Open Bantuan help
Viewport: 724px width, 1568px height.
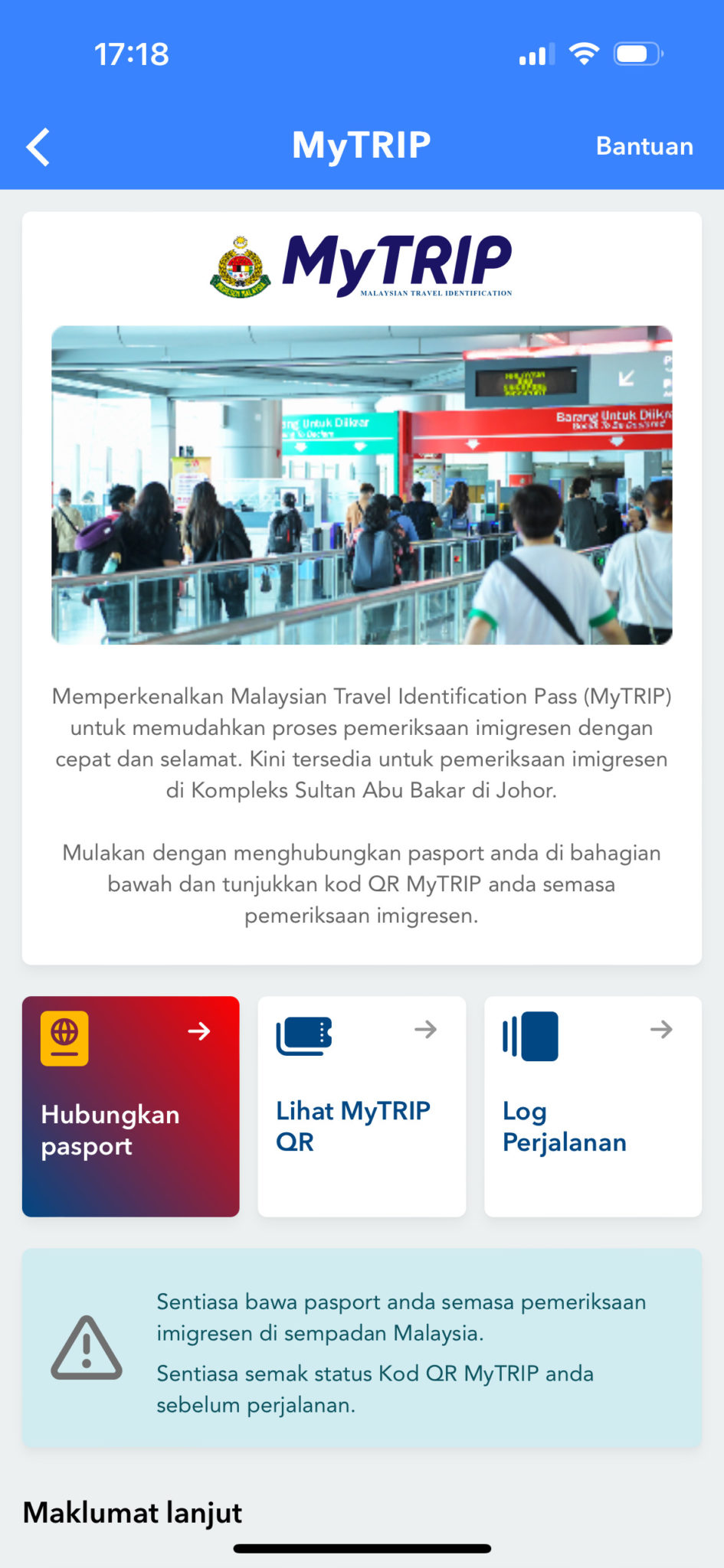[644, 146]
